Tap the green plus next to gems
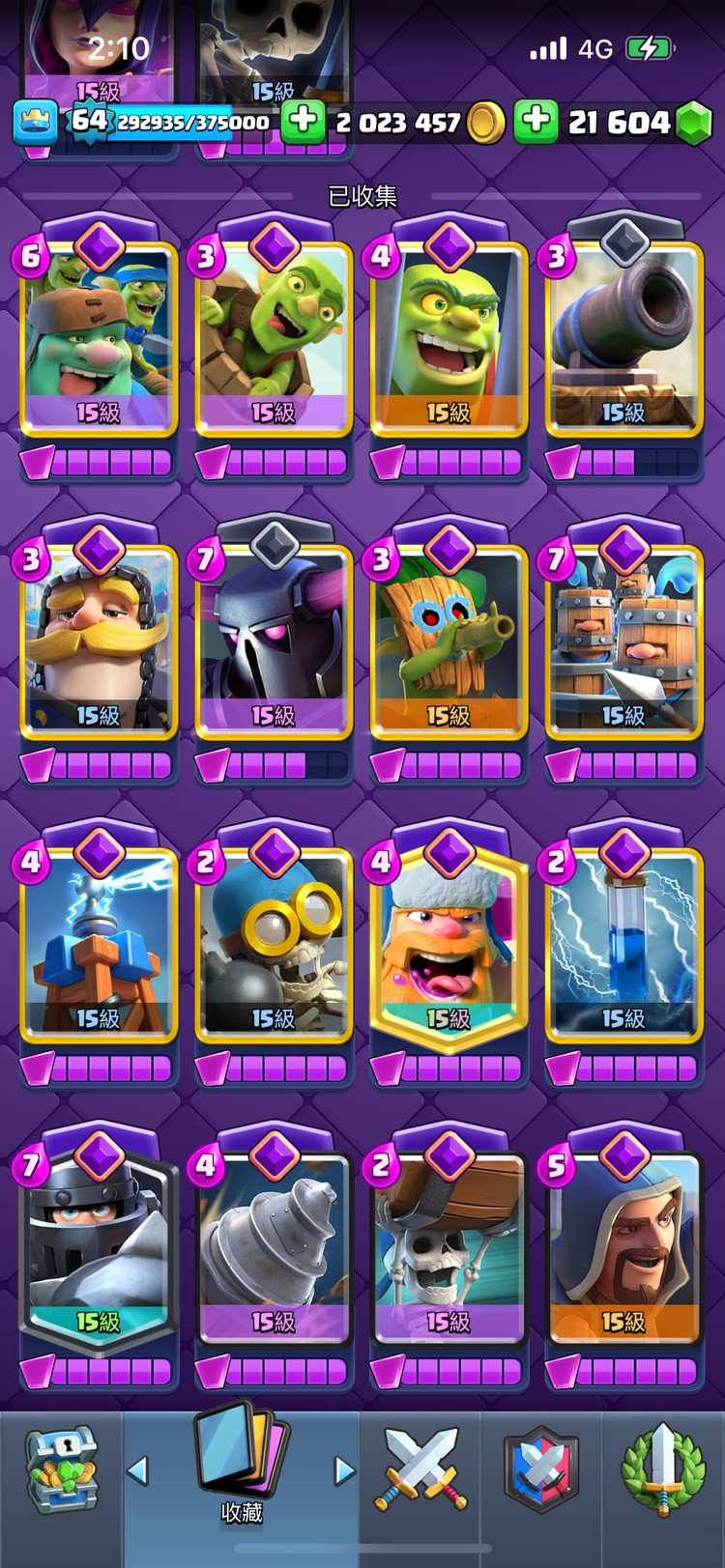Screen dimensions: 725x1568 click(x=535, y=123)
